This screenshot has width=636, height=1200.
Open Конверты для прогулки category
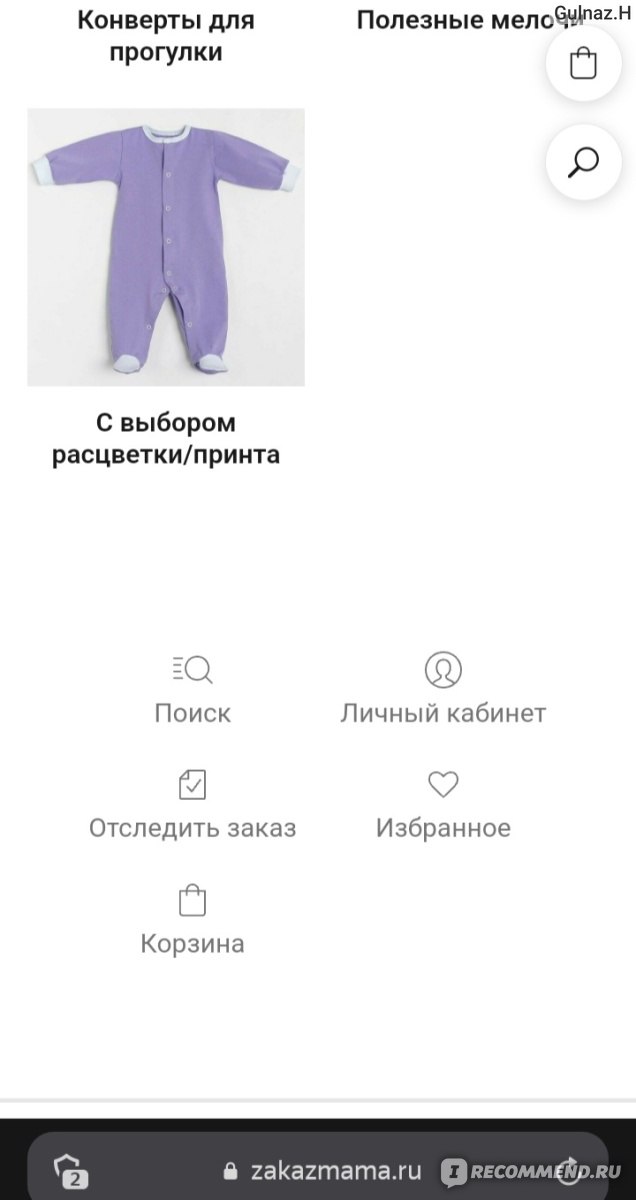click(166, 36)
